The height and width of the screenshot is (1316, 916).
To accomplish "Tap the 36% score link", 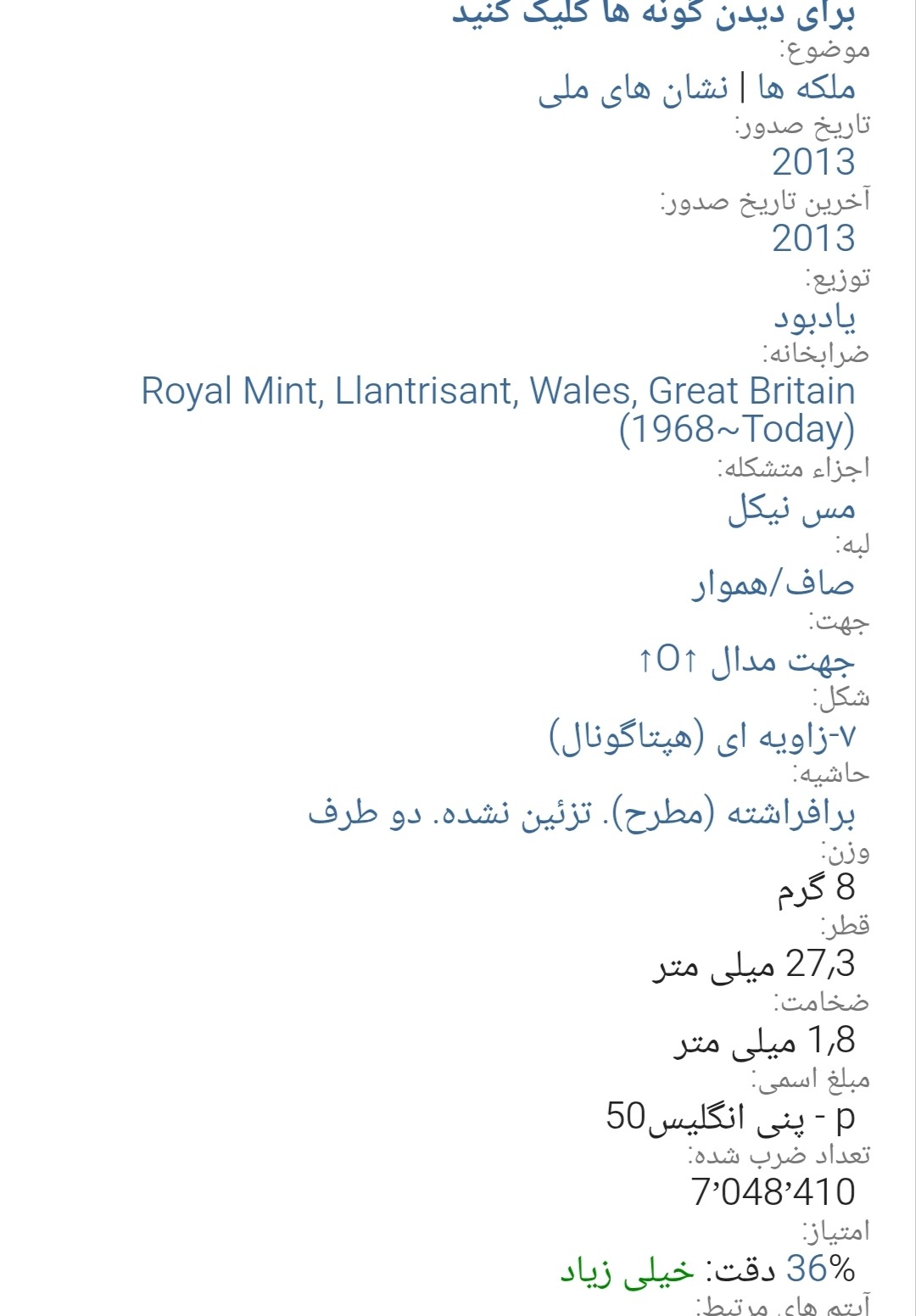I will [x=821, y=1269].
